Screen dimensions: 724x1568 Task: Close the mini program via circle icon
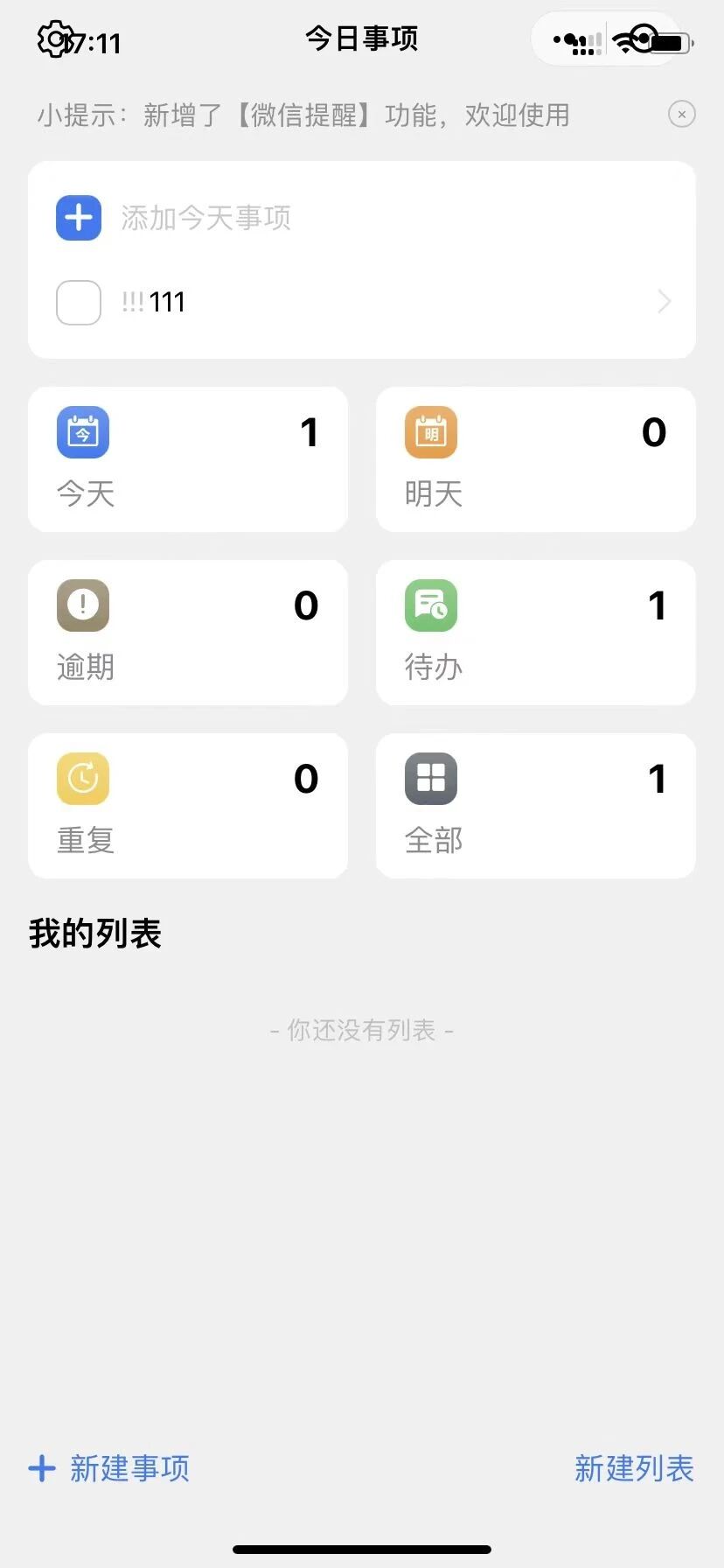(644, 39)
